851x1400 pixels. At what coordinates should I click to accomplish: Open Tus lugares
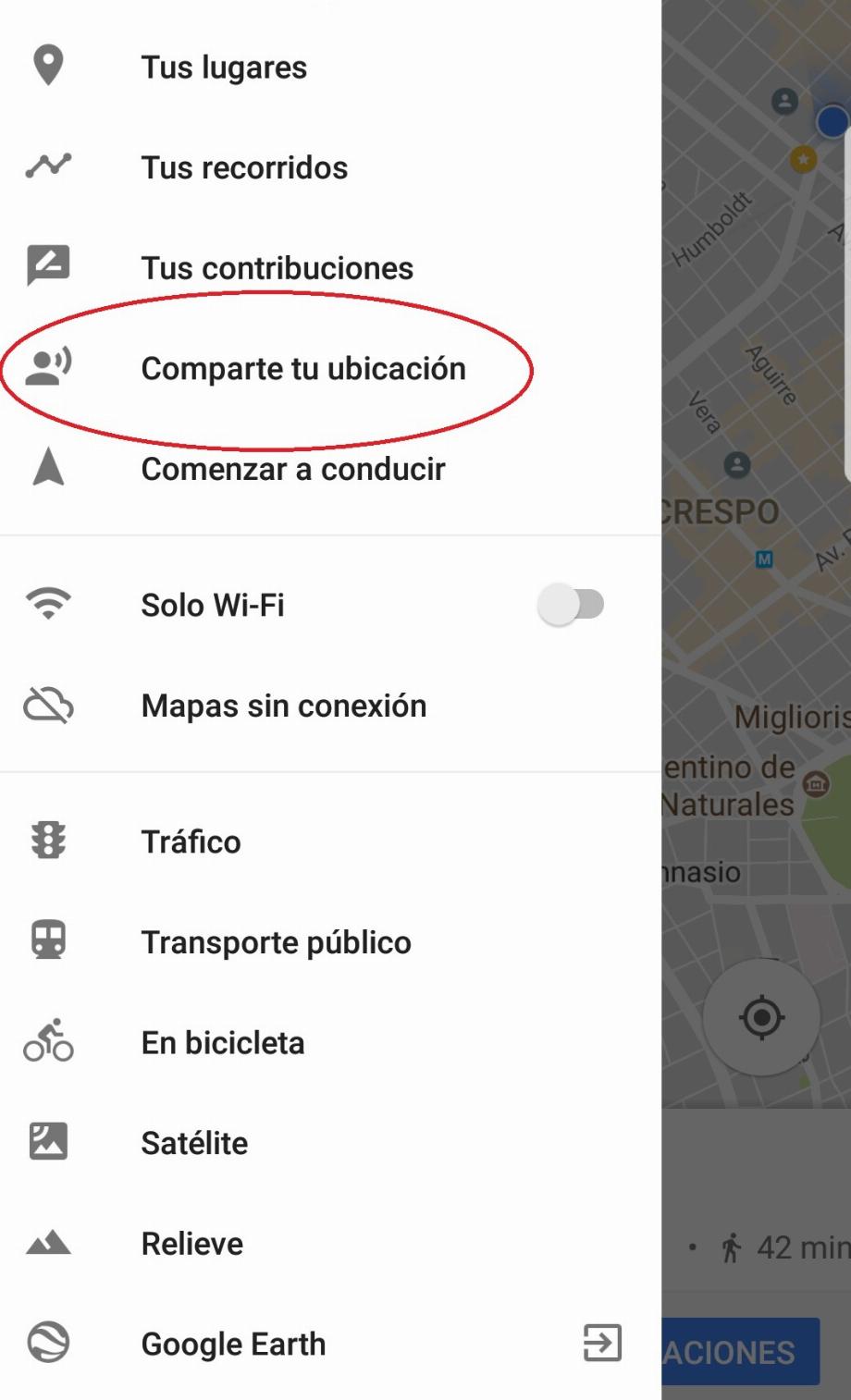224,68
